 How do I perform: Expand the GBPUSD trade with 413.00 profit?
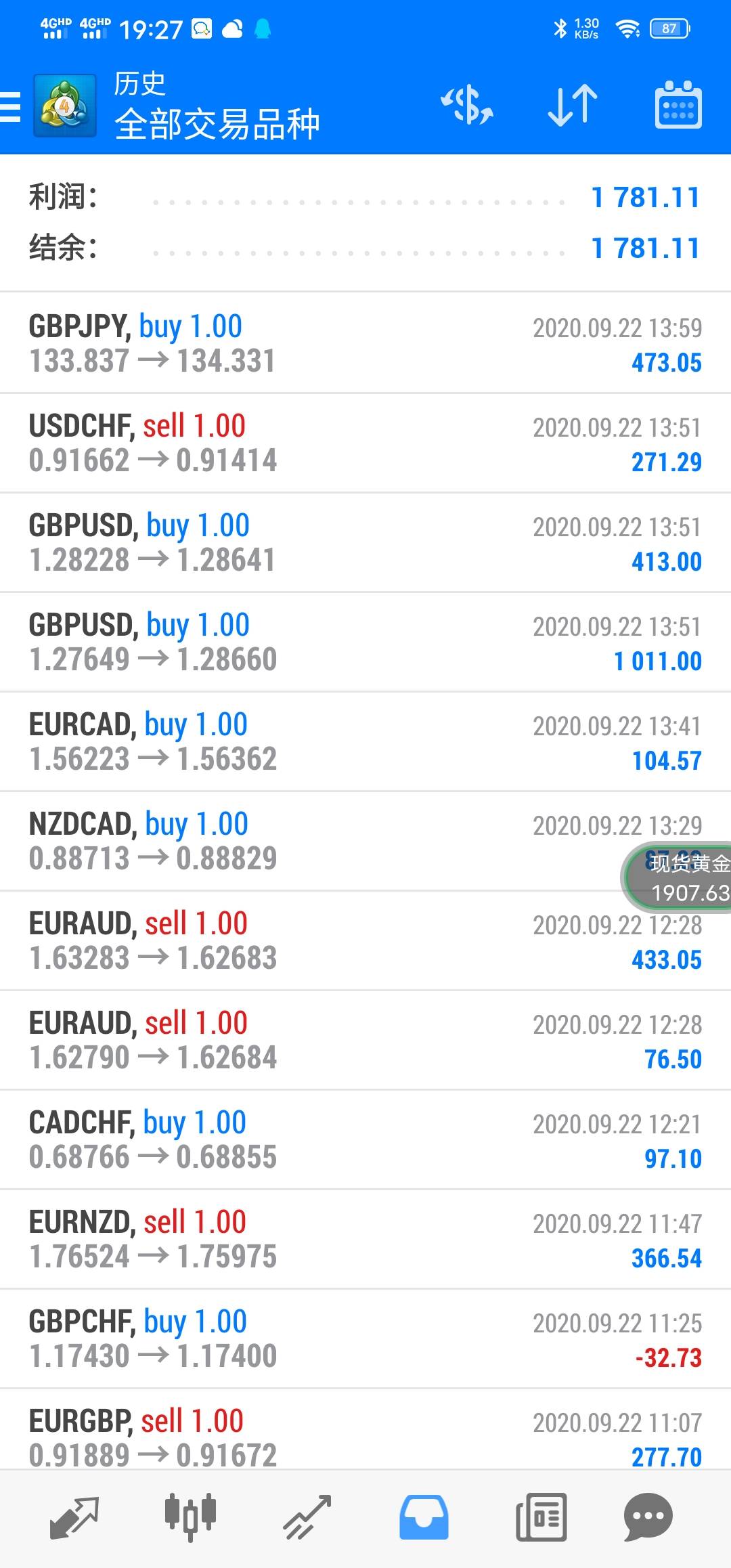tap(365, 542)
